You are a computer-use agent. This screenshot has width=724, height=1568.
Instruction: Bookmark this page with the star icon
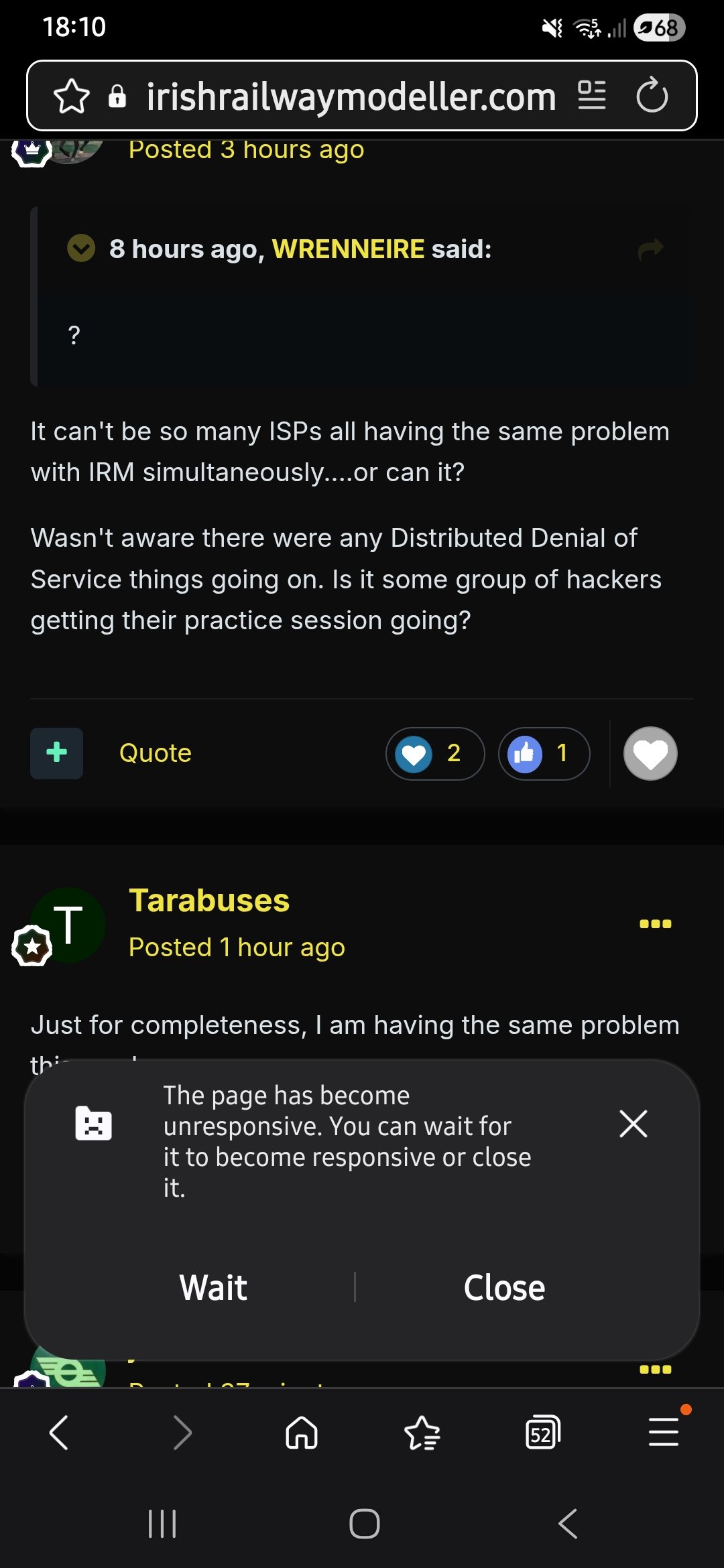click(72, 96)
